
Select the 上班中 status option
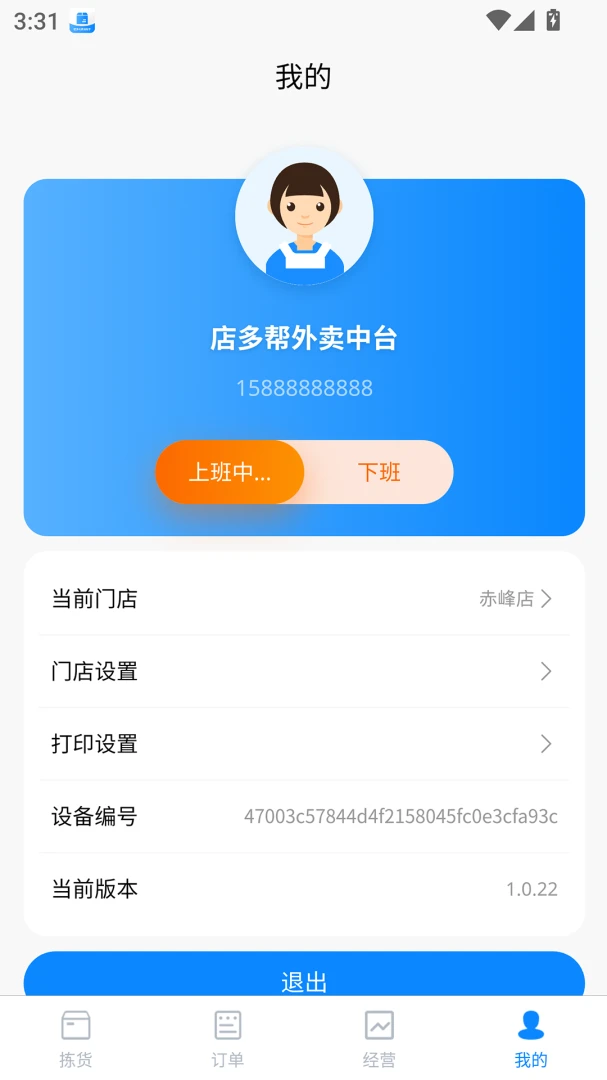[229, 472]
